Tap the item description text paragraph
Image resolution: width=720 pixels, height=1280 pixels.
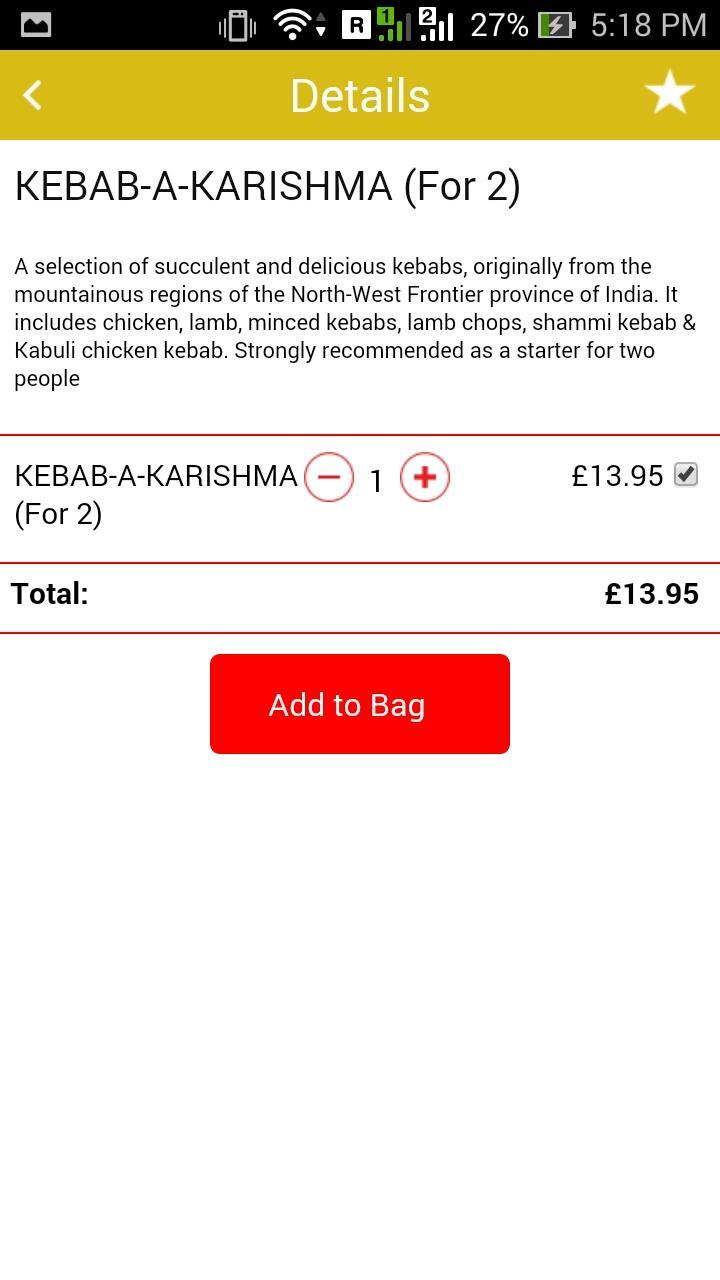click(355, 322)
